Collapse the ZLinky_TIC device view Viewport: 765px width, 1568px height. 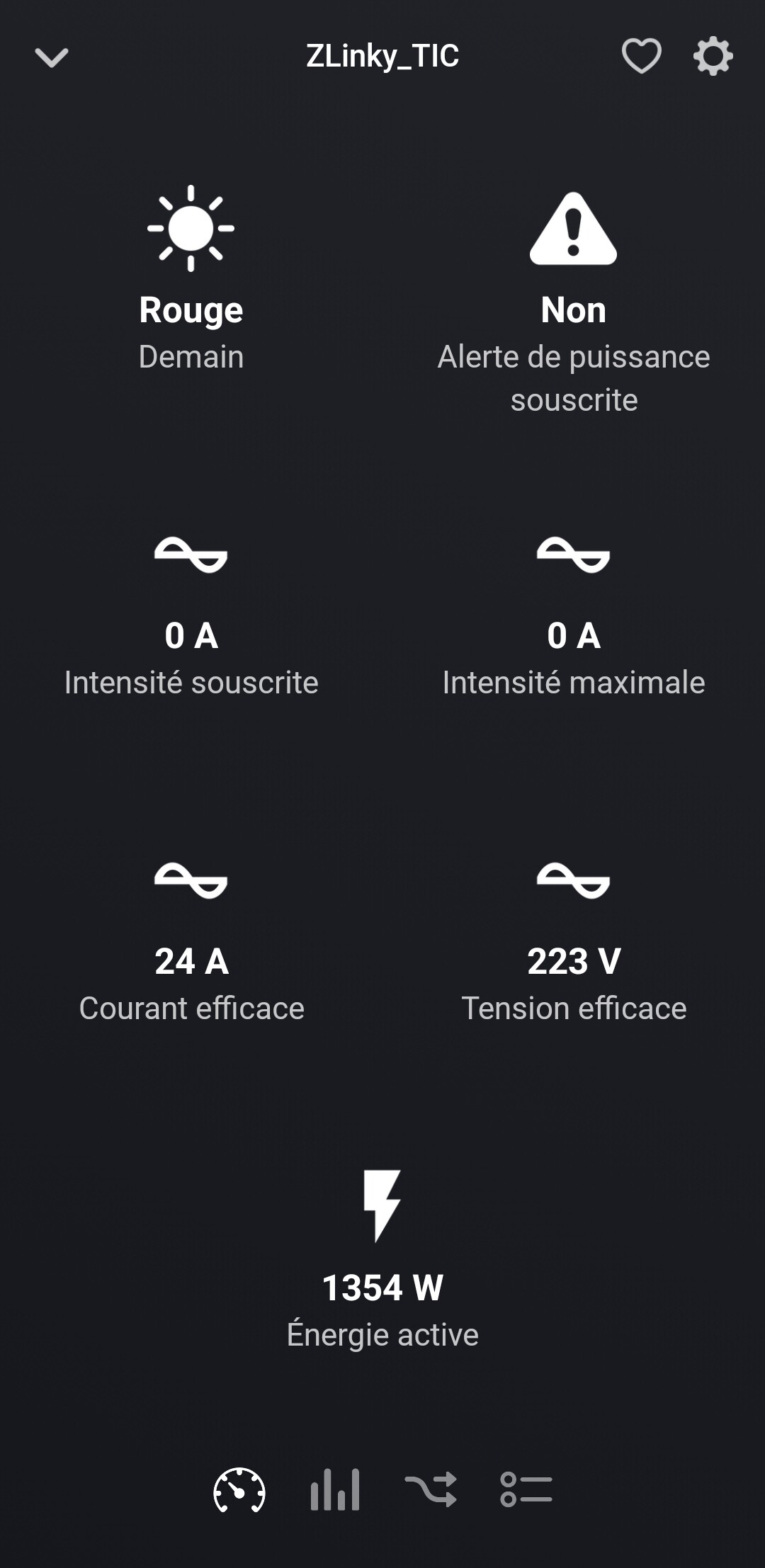[x=52, y=57]
